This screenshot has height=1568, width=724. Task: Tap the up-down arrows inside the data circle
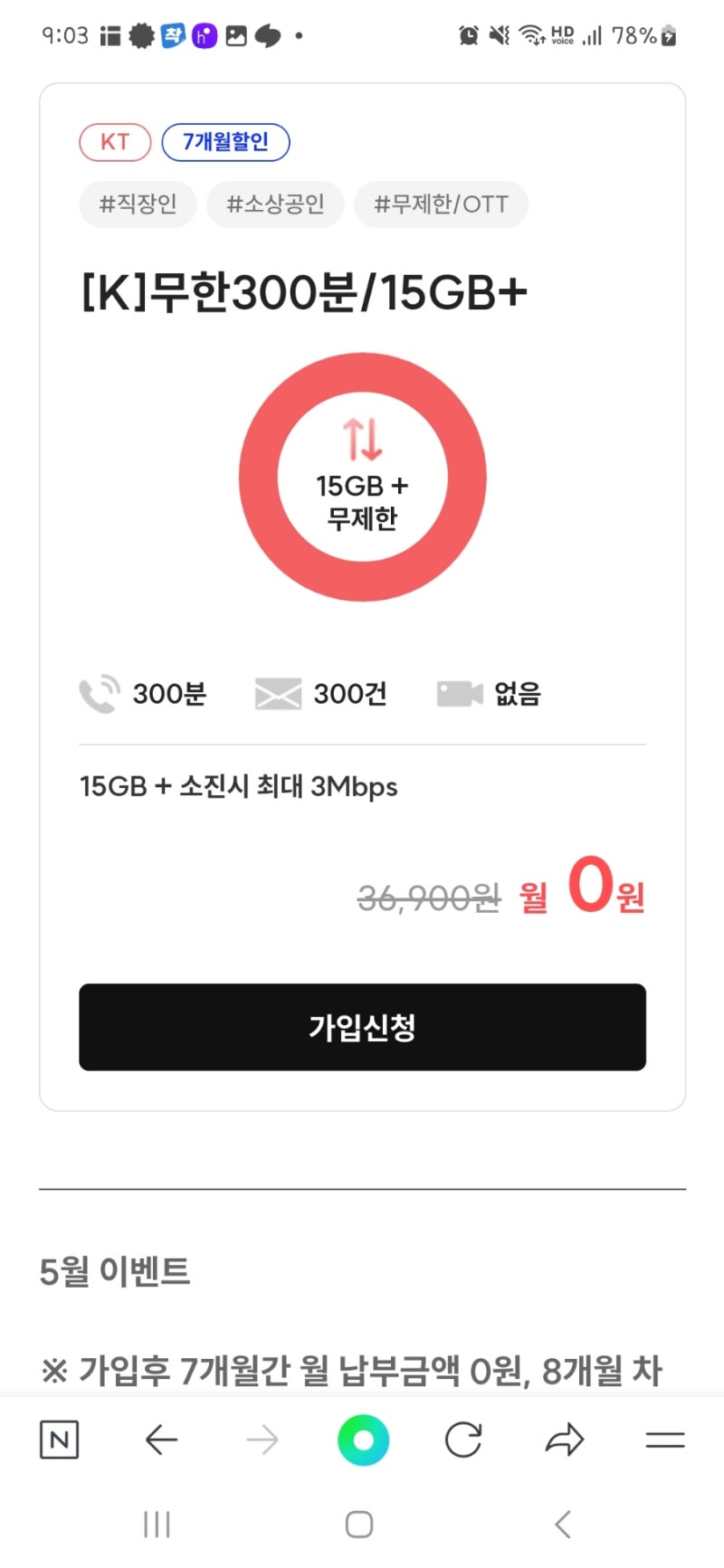point(362,441)
